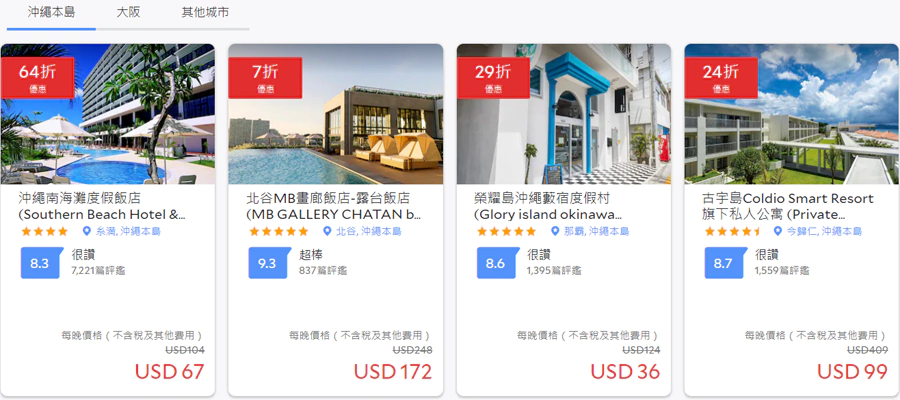Switch to the 其他城市 tab
This screenshot has width=900, height=400.
click(x=204, y=13)
